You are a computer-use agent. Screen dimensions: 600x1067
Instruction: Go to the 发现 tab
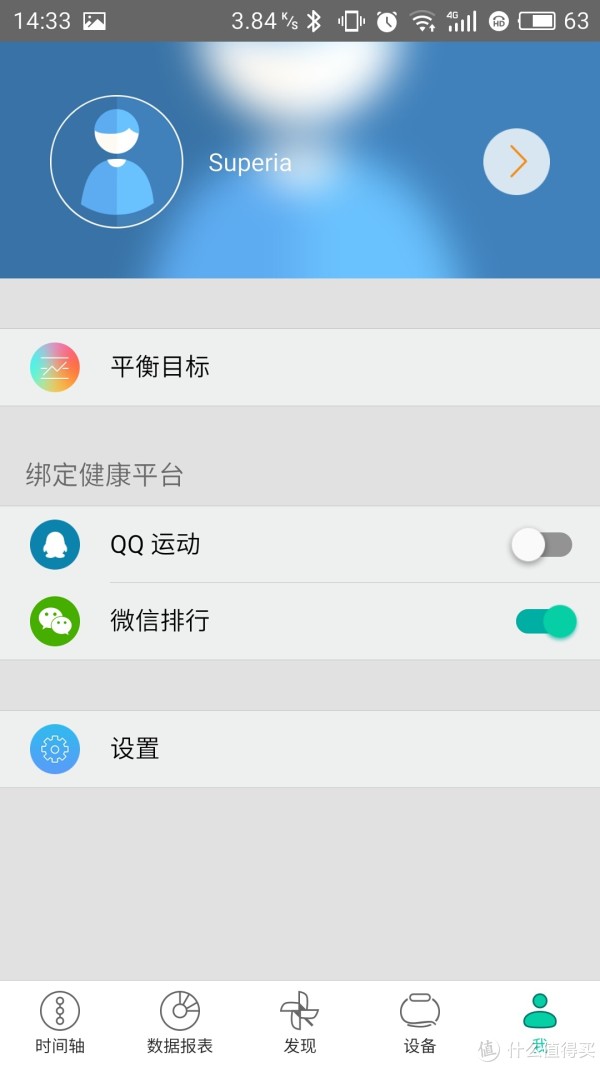[x=299, y=1023]
